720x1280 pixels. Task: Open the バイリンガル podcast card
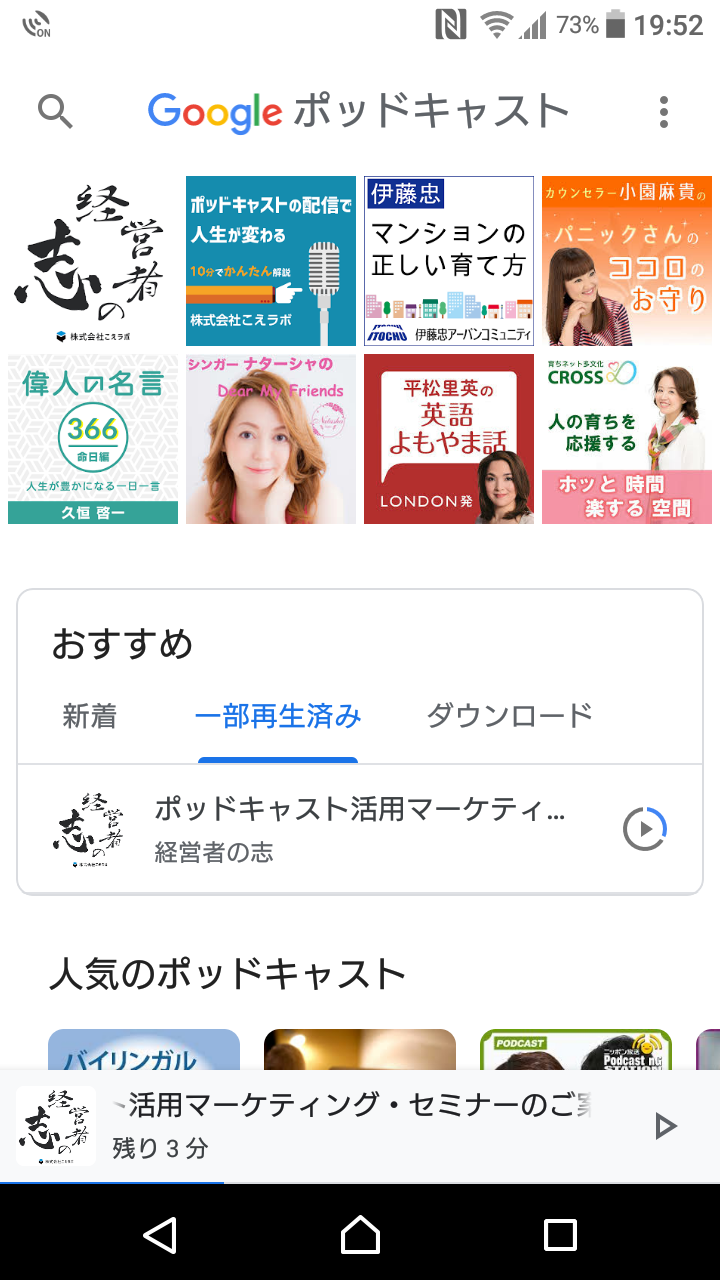(x=144, y=1050)
